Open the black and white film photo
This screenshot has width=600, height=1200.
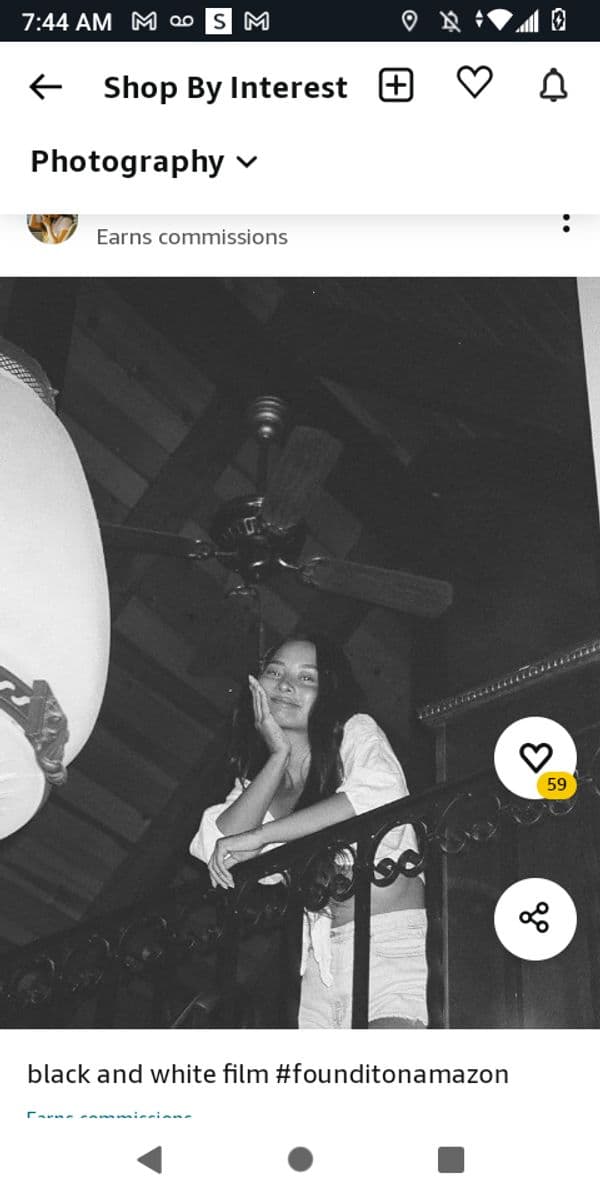[x=280, y=650]
